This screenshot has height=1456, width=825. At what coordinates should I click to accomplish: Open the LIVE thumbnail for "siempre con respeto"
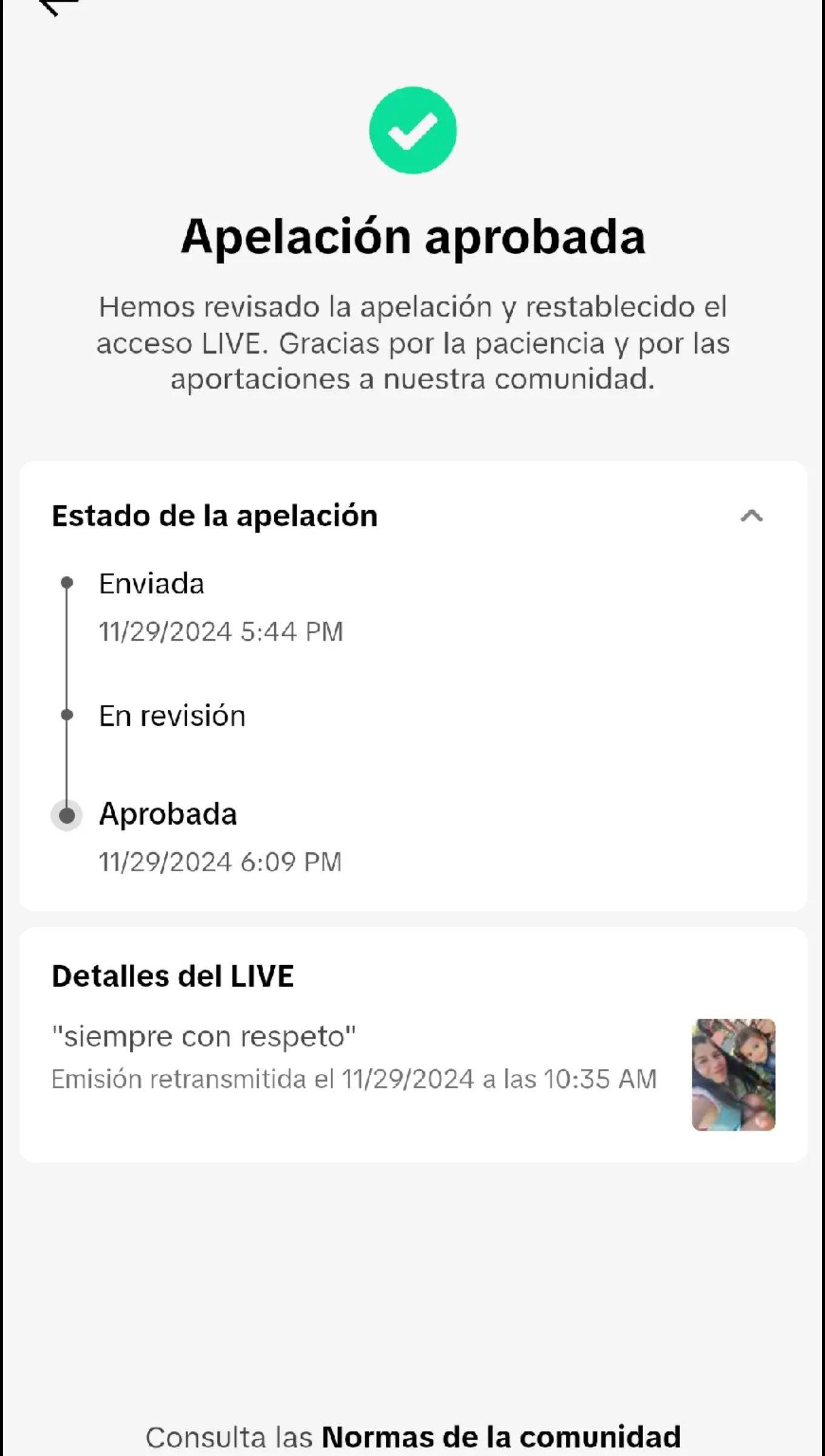pos(733,1075)
